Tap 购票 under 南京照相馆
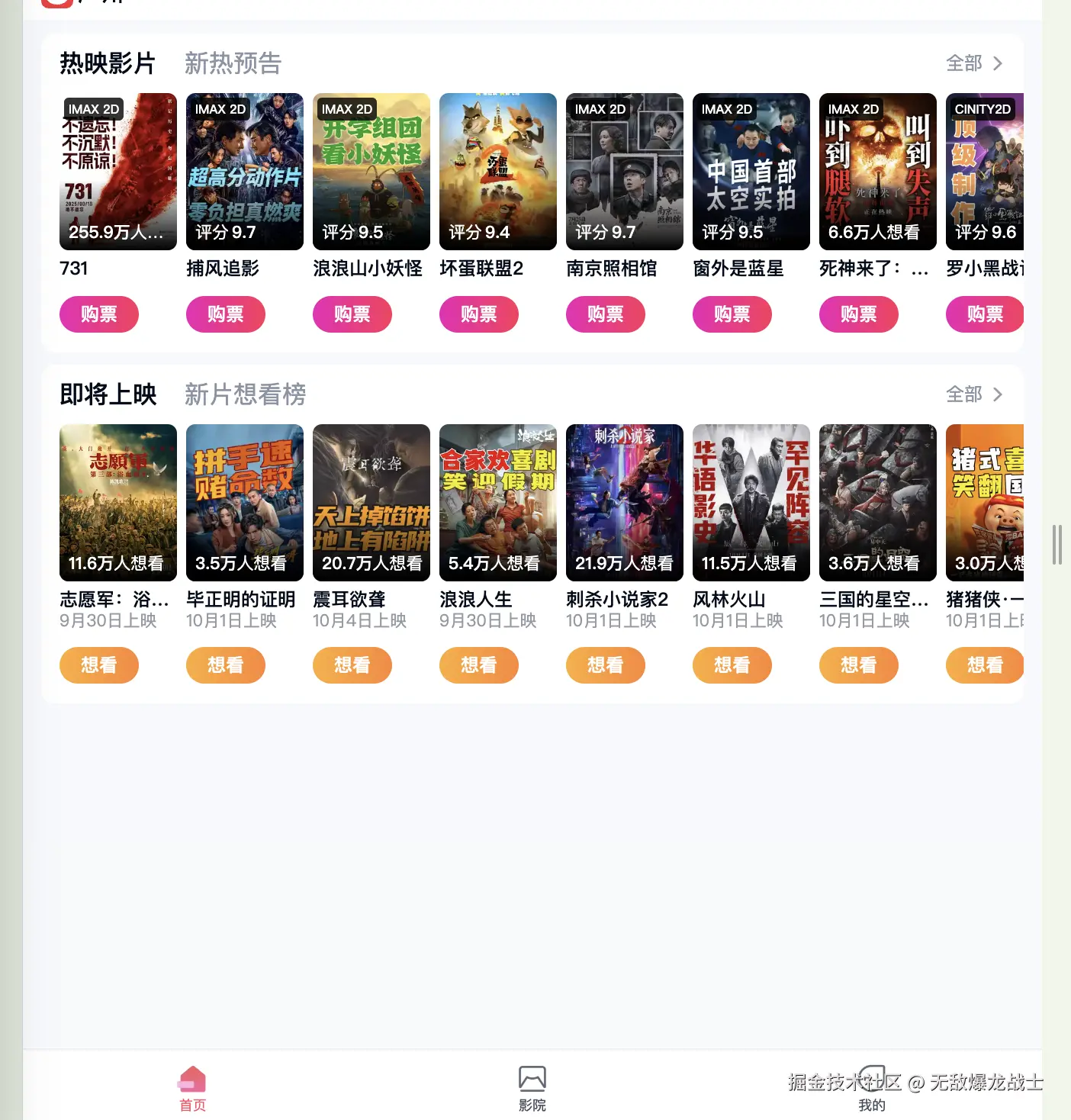 click(605, 314)
